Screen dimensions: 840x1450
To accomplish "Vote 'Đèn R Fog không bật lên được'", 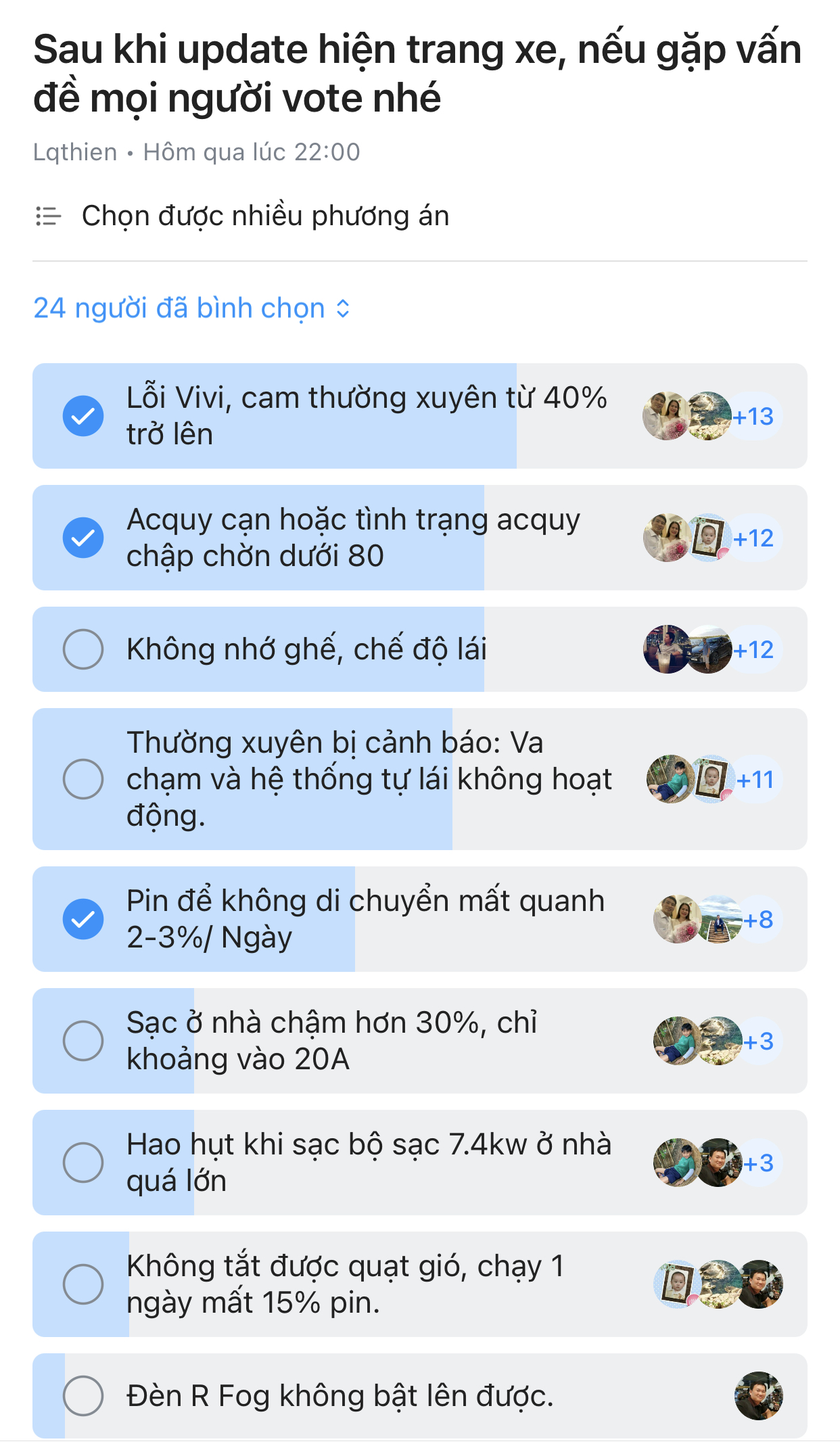I will pos(83,1396).
